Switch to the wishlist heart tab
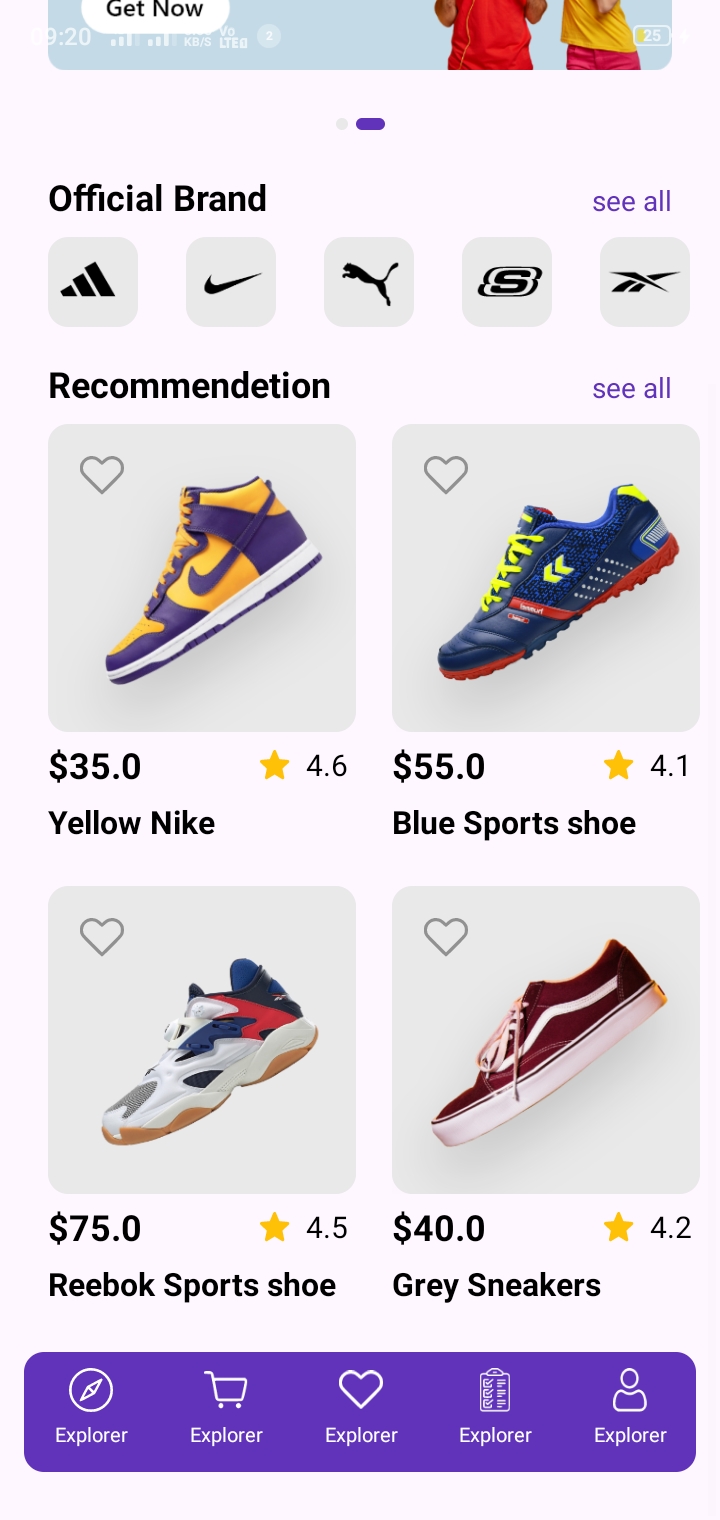This screenshot has height=1520, width=720. pyautogui.click(x=361, y=1389)
